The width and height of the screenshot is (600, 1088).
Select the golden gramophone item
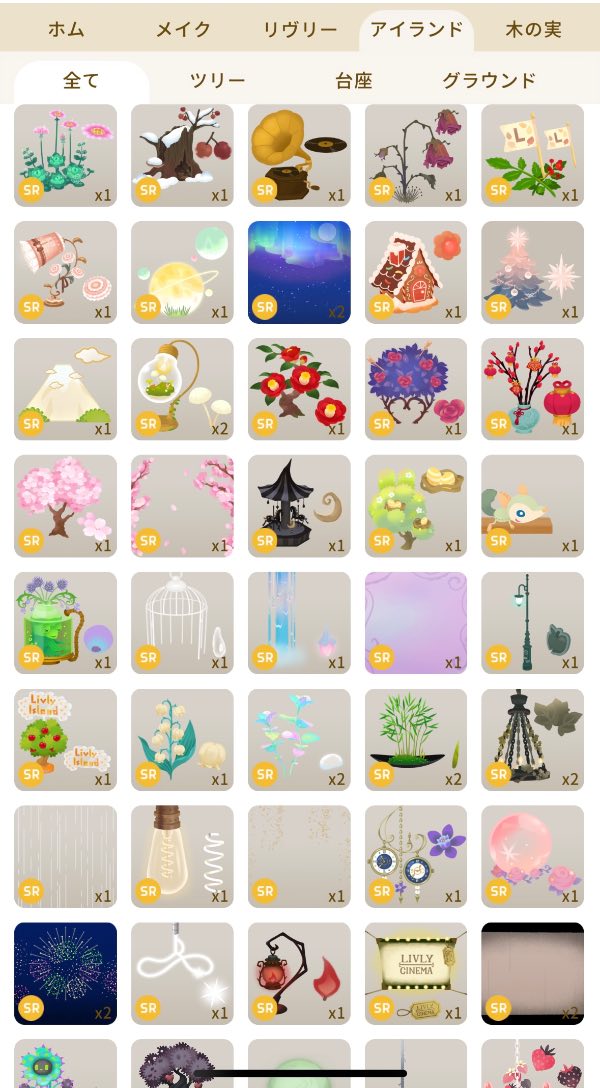pyautogui.click(x=299, y=155)
